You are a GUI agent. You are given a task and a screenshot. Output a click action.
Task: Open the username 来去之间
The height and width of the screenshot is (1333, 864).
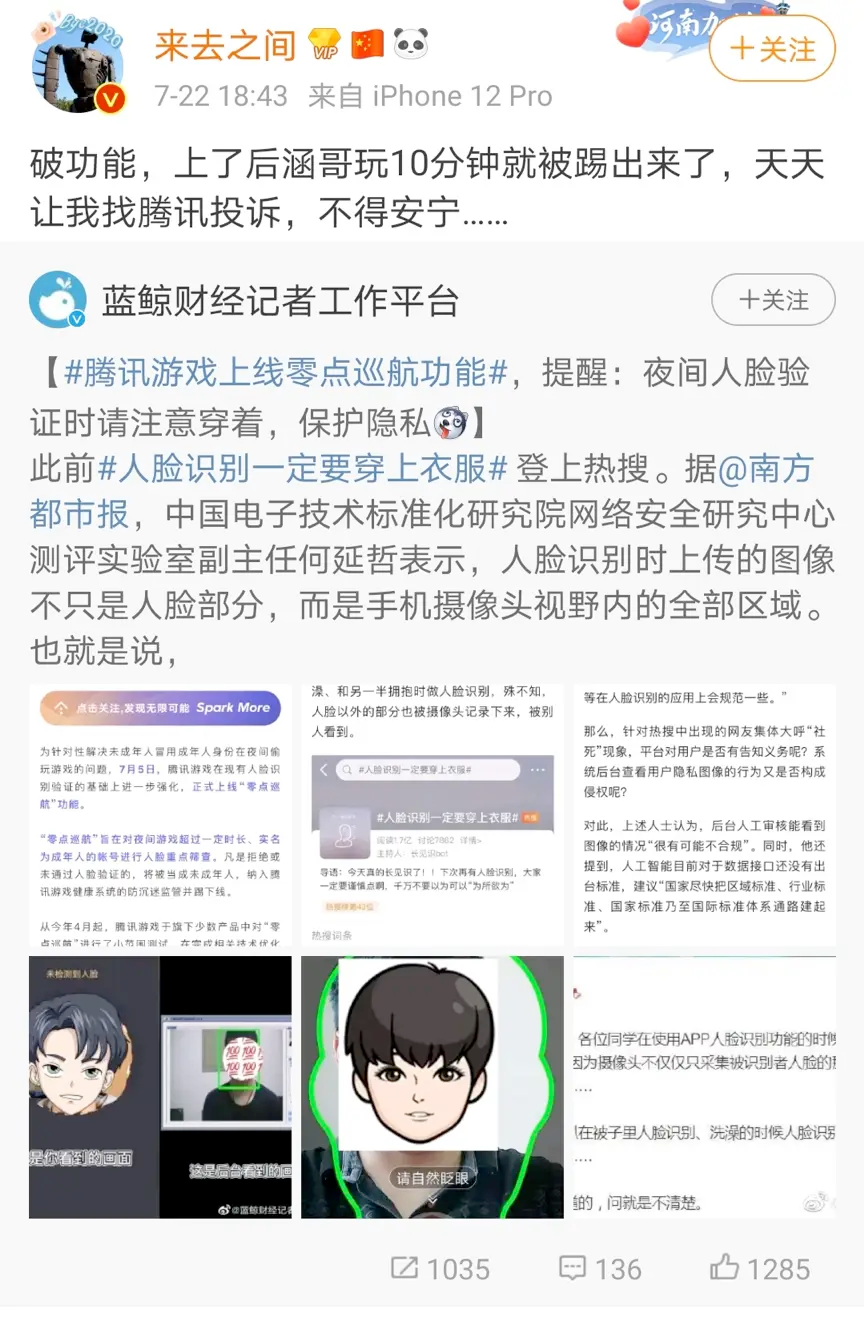(x=225, y=45)
